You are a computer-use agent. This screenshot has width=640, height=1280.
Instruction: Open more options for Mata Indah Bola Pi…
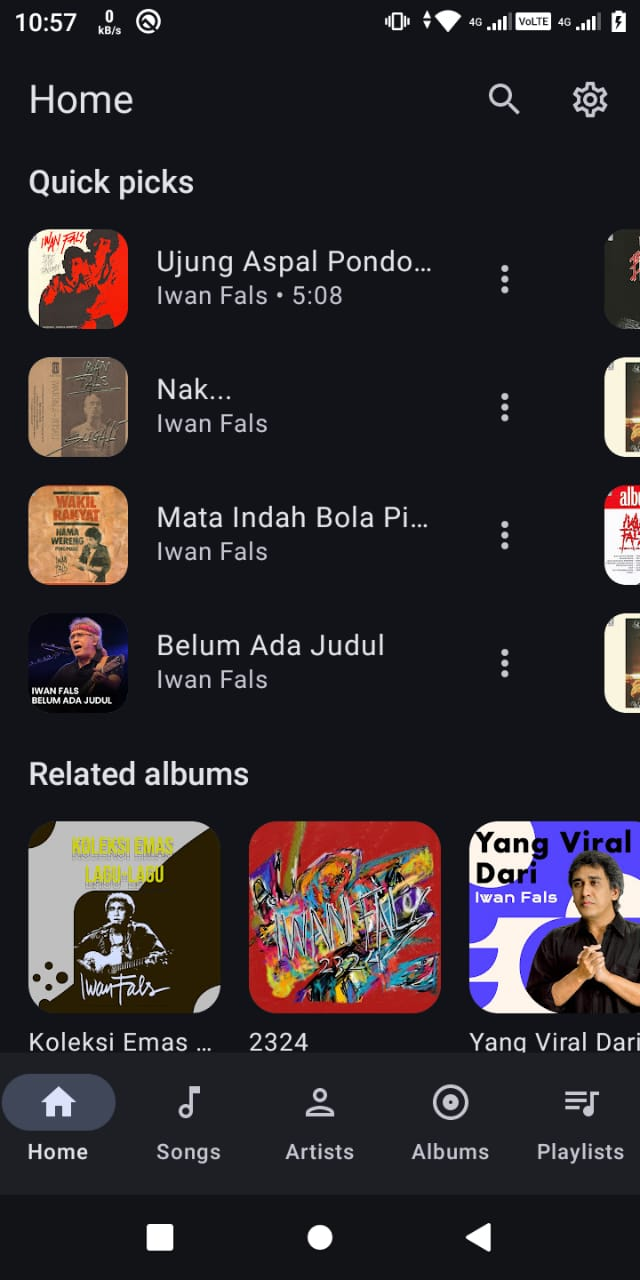pos(504,535)
